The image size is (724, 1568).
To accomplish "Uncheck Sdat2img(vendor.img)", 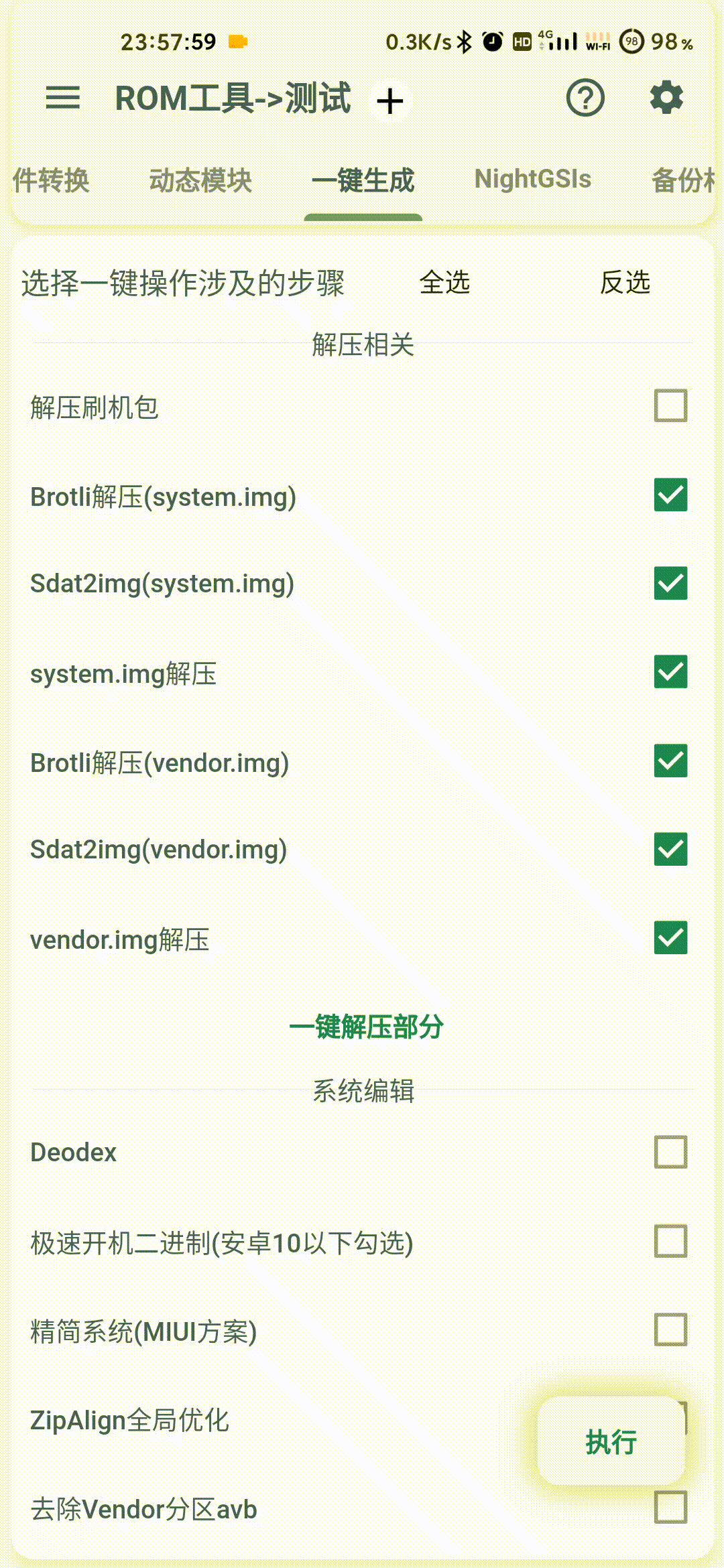I will coord(670,849).
